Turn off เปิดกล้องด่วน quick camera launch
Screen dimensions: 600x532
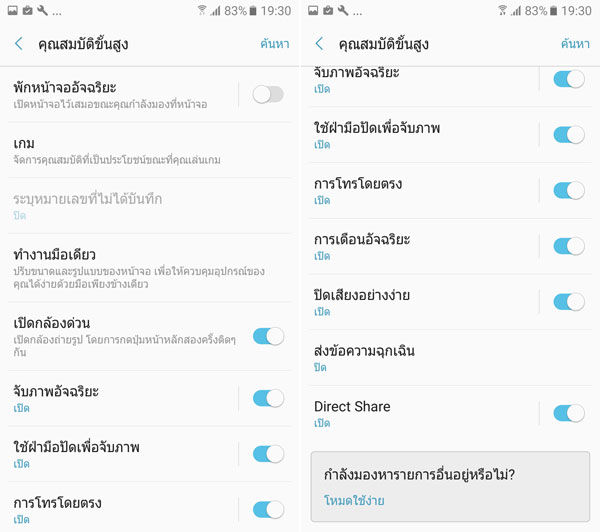click(x=267, y=336)
